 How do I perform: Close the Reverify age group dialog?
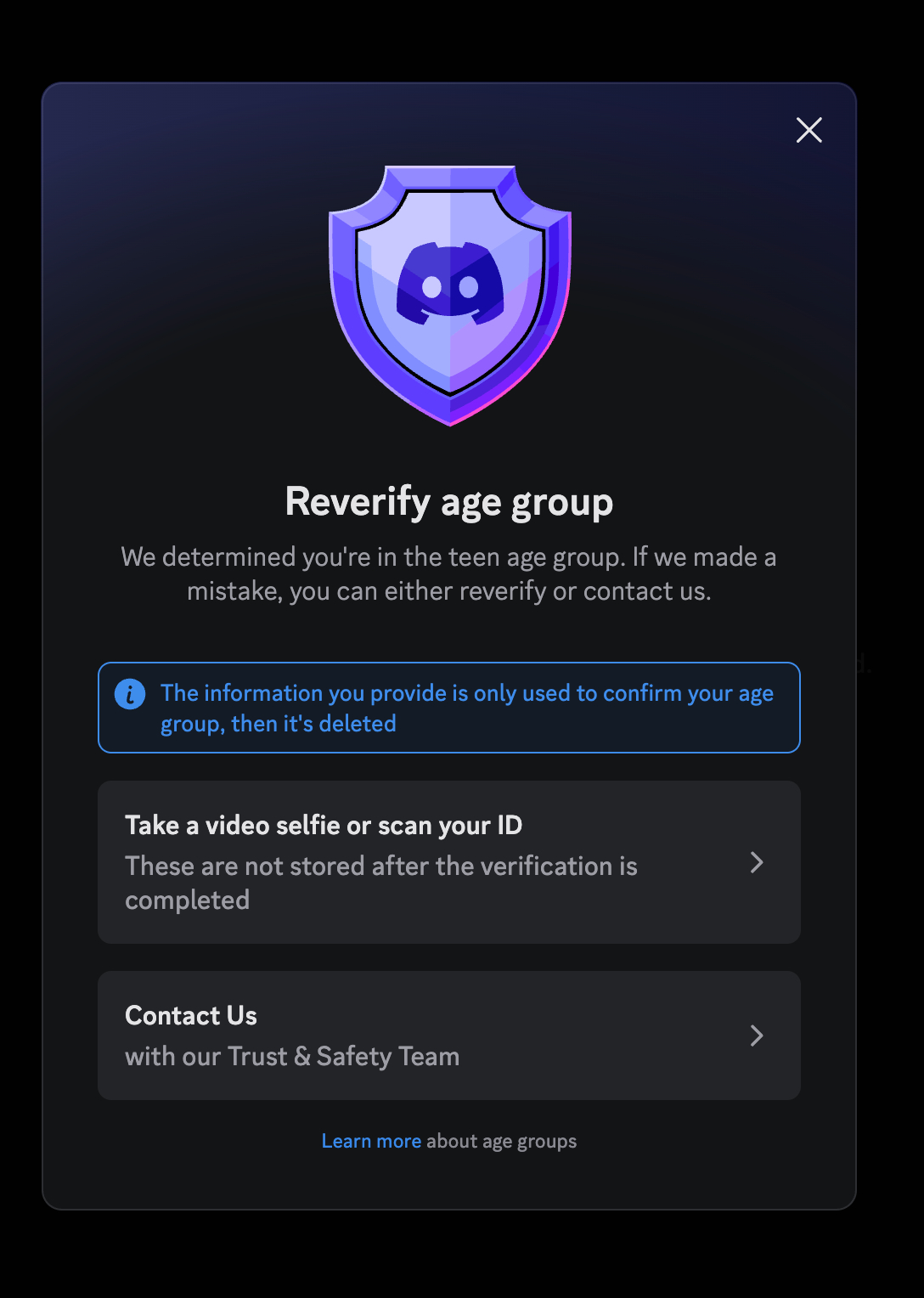tap(808, 130)
